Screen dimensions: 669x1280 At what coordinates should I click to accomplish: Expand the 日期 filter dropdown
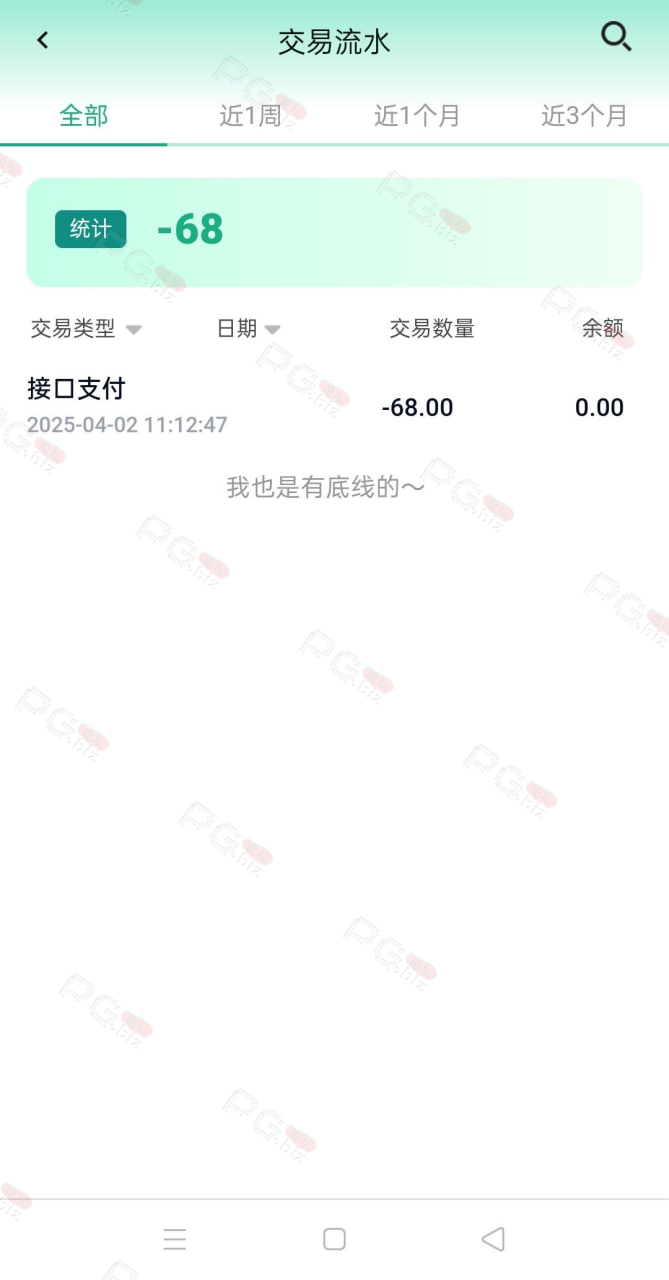(249, 328)
